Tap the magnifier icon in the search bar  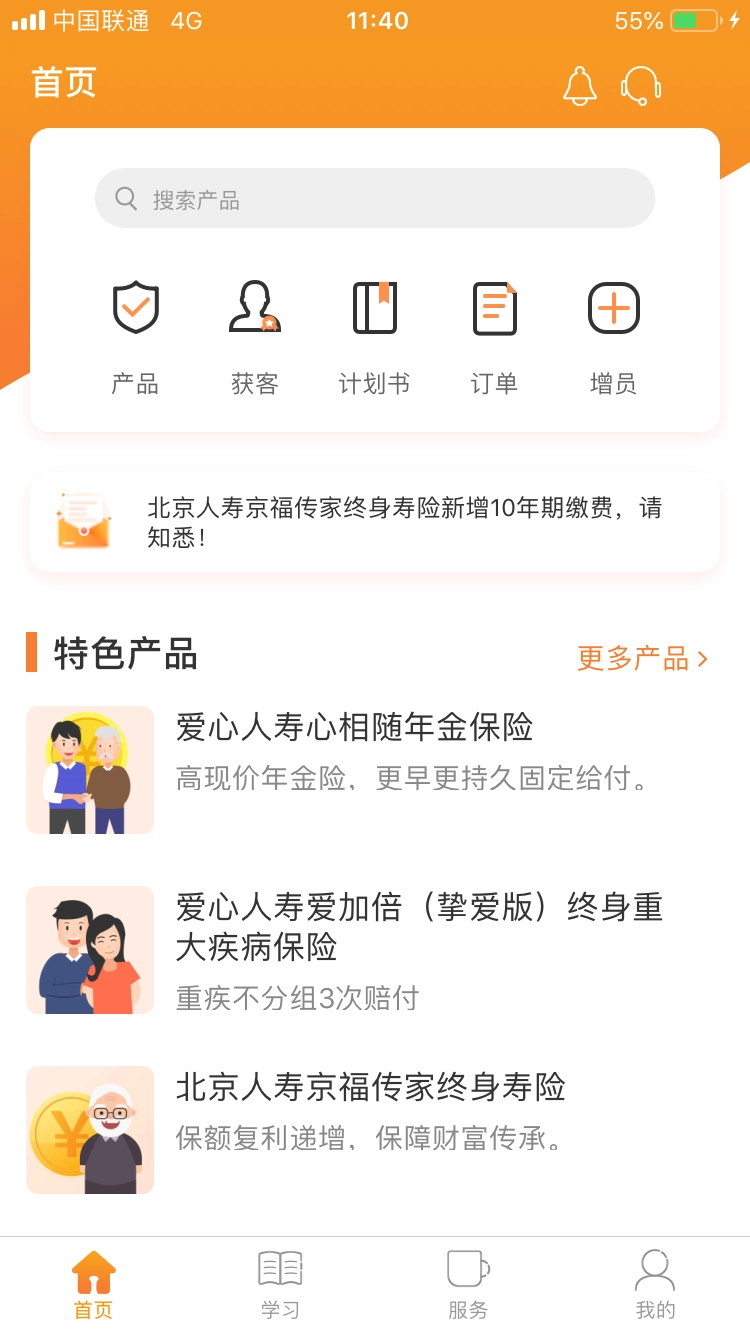(125, 198)
